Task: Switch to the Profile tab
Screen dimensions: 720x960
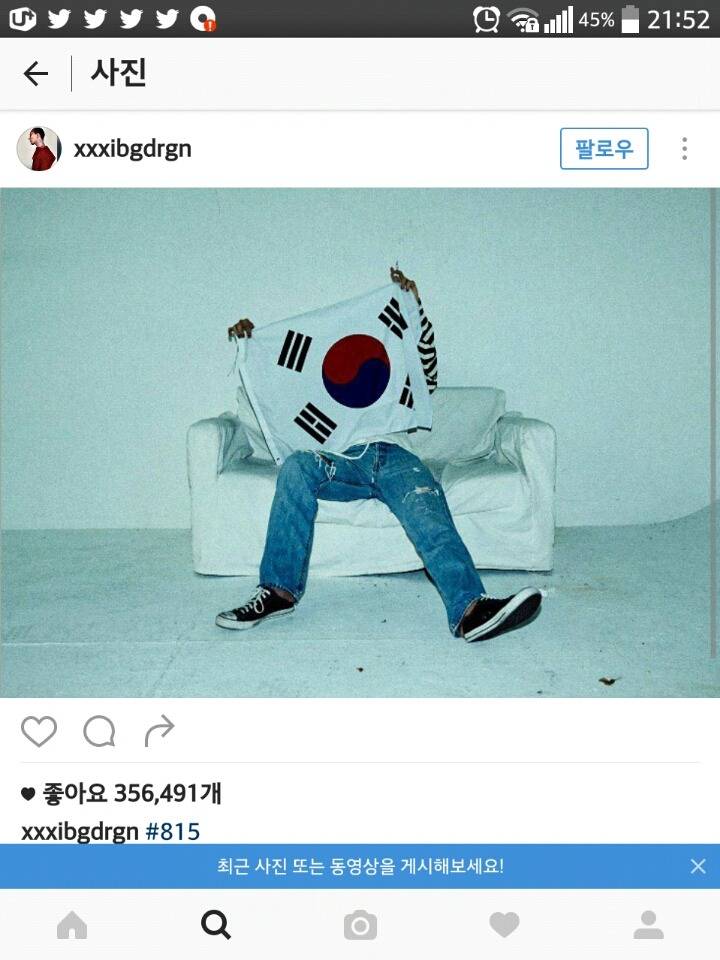Action: 648,925
